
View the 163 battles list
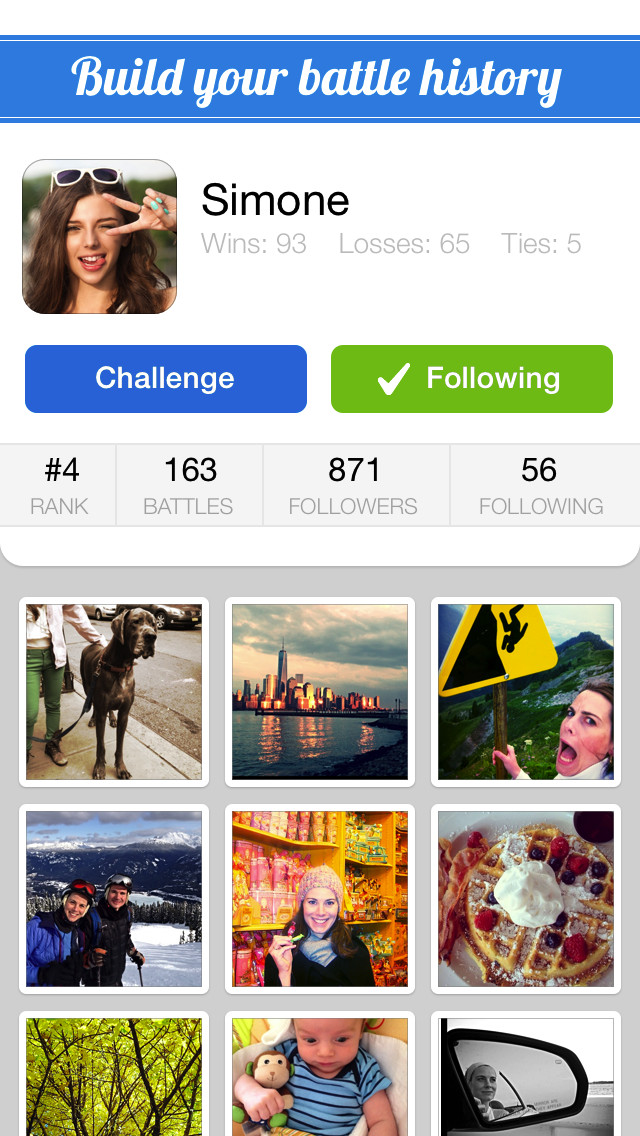(x=189, y=486)
